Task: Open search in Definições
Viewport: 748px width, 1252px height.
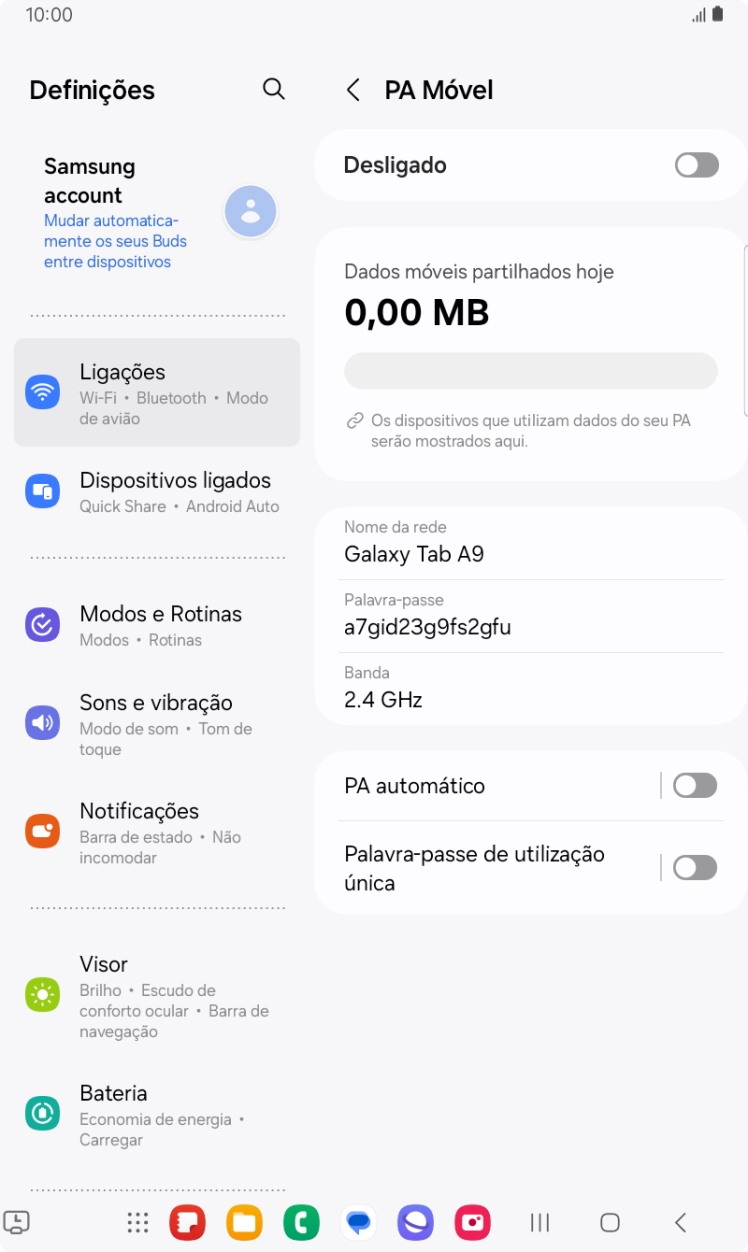Action: [x=273, y=89]
